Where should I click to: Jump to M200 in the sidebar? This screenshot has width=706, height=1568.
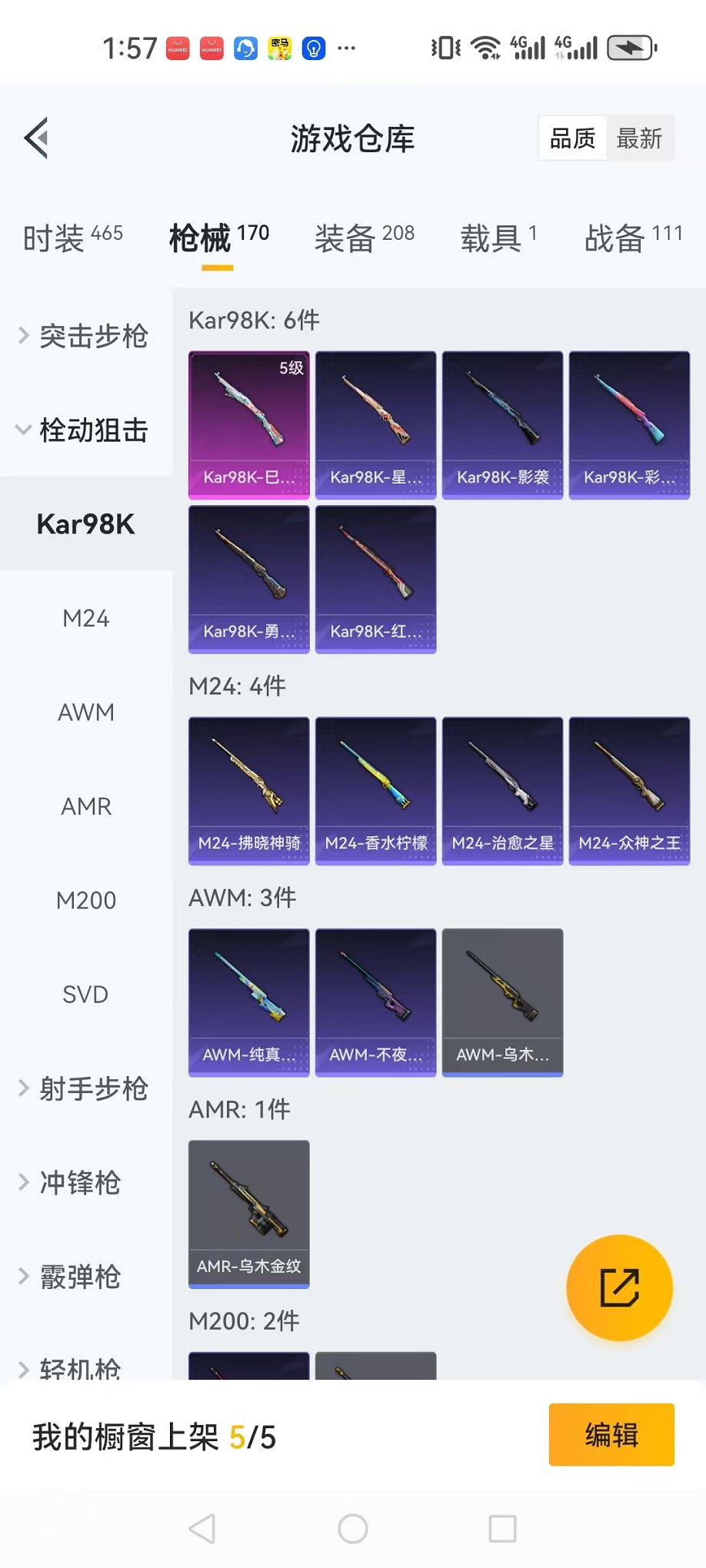(x=85, y=900)
